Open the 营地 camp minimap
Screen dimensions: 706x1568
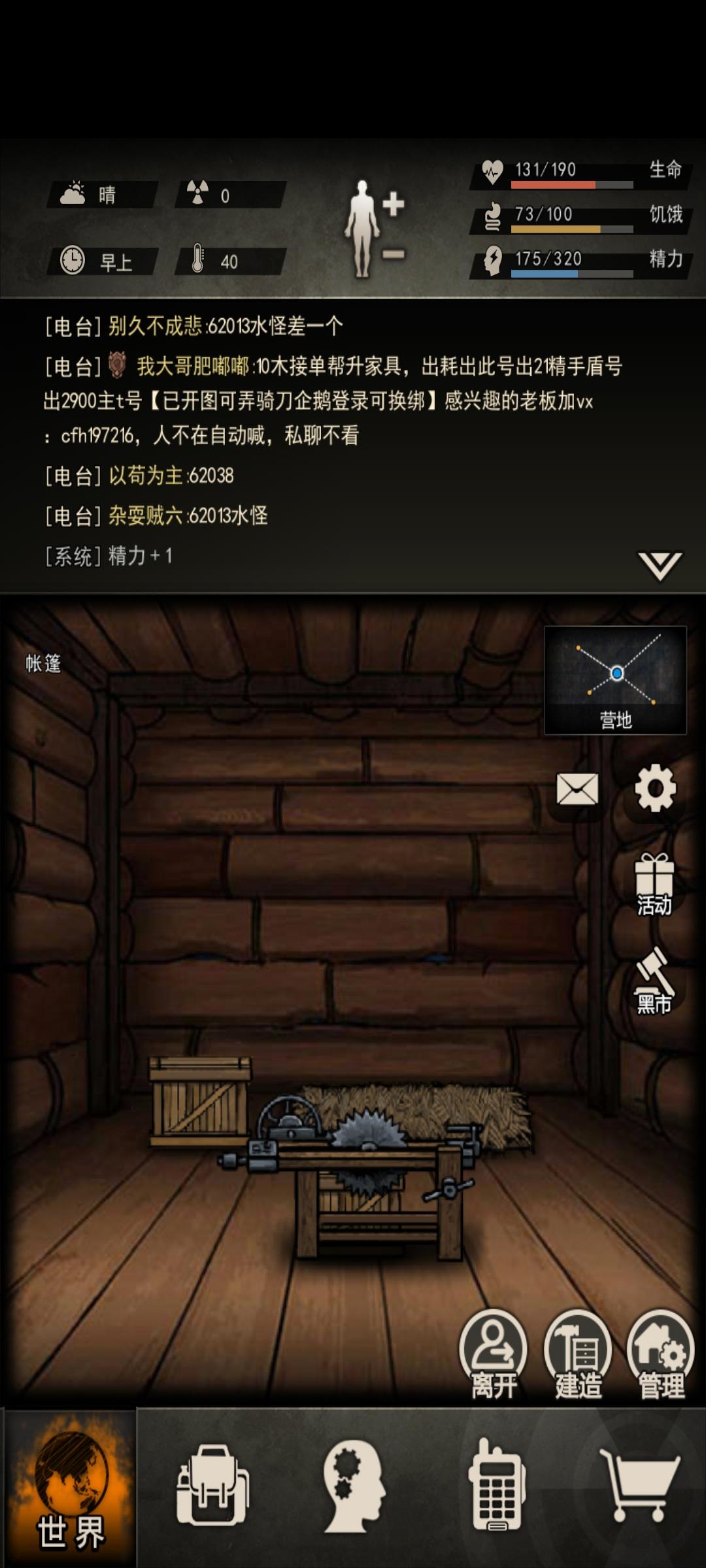click(x=613, y=679)
